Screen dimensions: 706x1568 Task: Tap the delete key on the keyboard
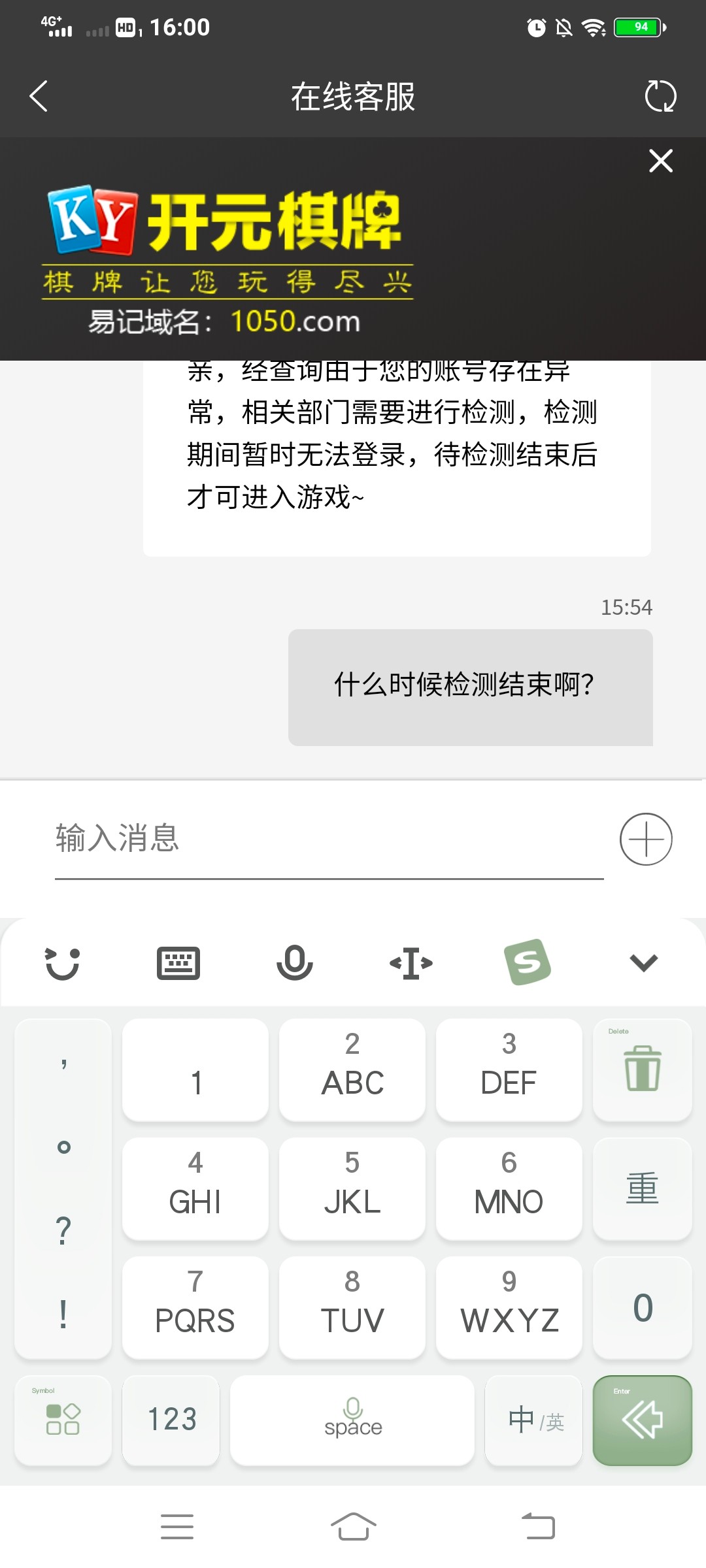(x=642, y=1070)
